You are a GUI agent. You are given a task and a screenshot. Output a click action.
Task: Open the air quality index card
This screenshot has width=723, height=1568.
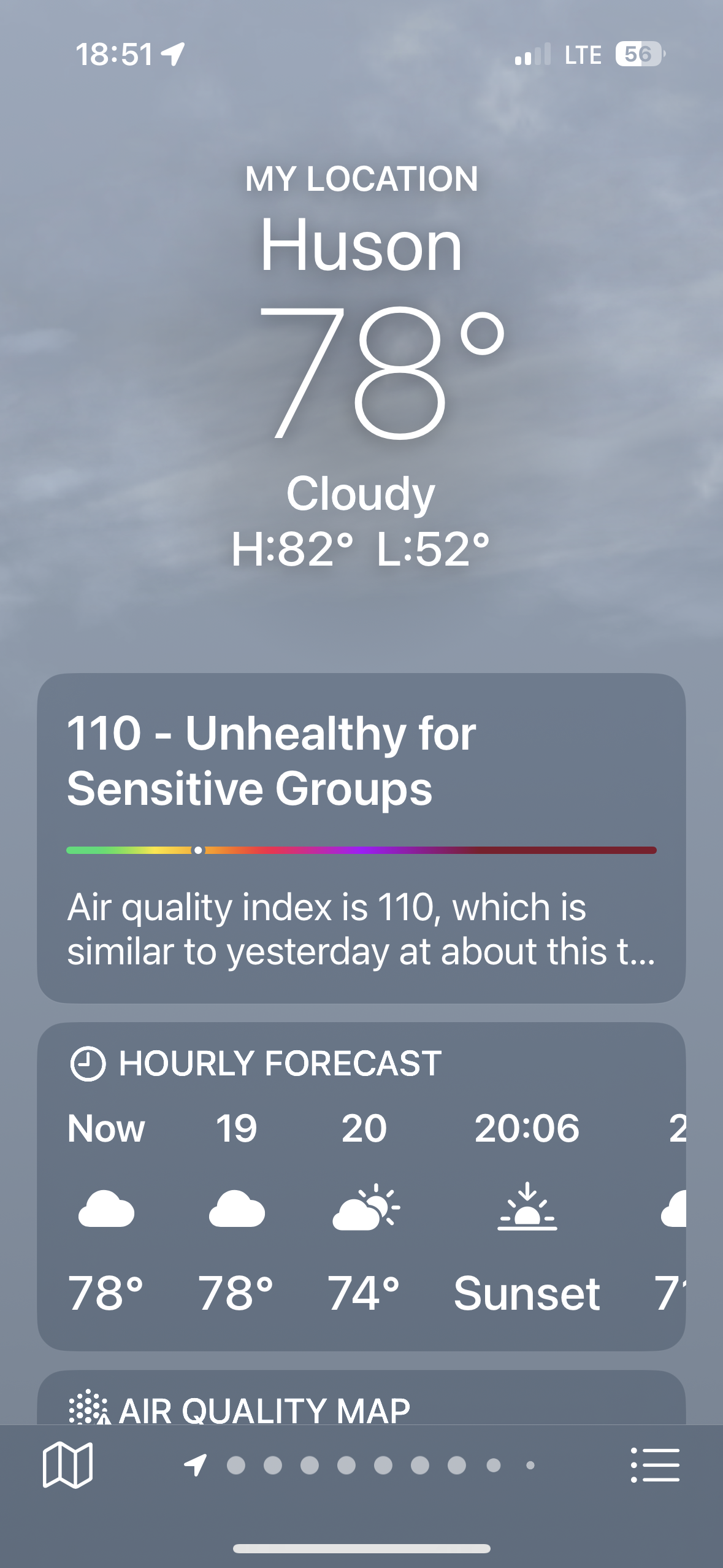(x=361, y=838)
